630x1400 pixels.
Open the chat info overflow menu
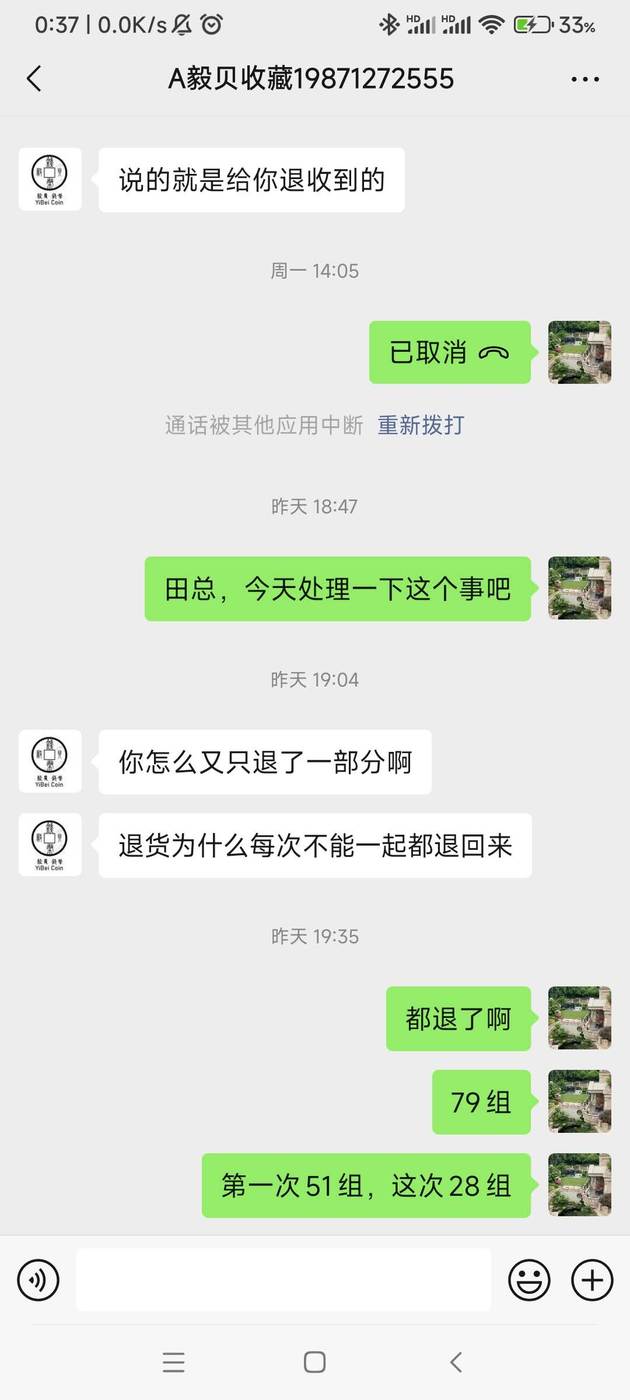click(585, 79)
